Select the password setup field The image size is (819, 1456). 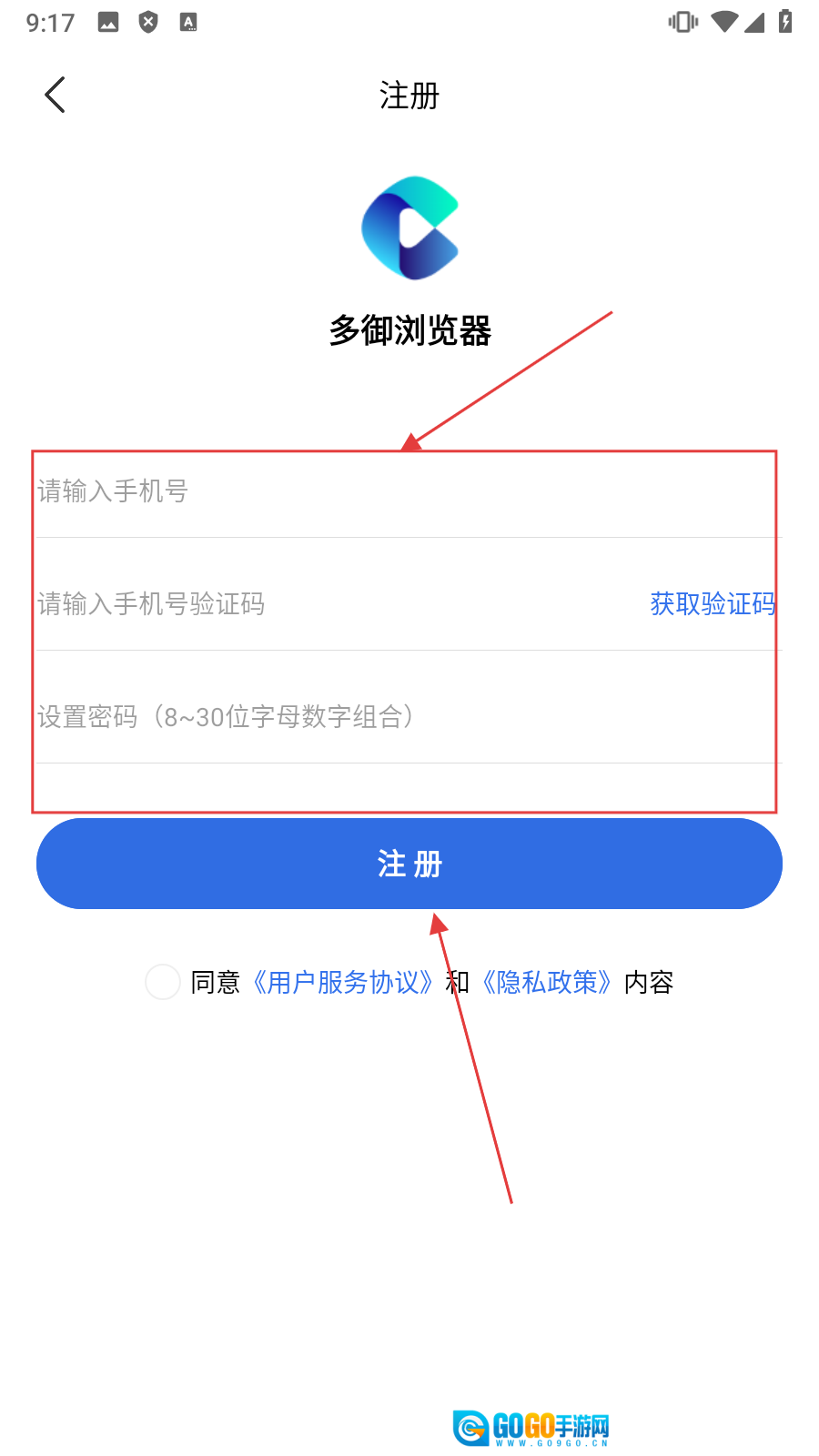tap(364, 717)
